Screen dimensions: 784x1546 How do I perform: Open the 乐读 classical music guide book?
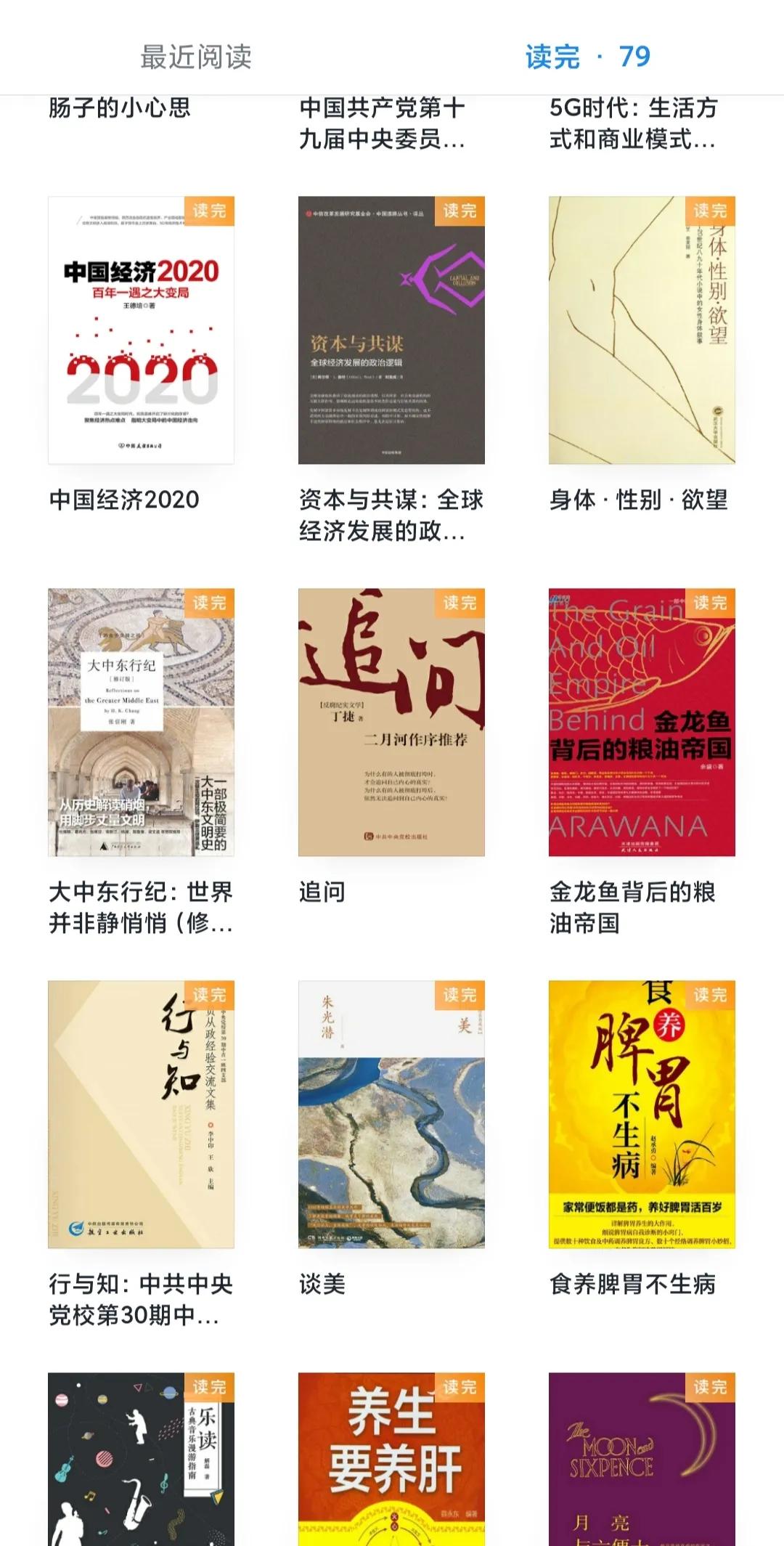point(141,1460)
